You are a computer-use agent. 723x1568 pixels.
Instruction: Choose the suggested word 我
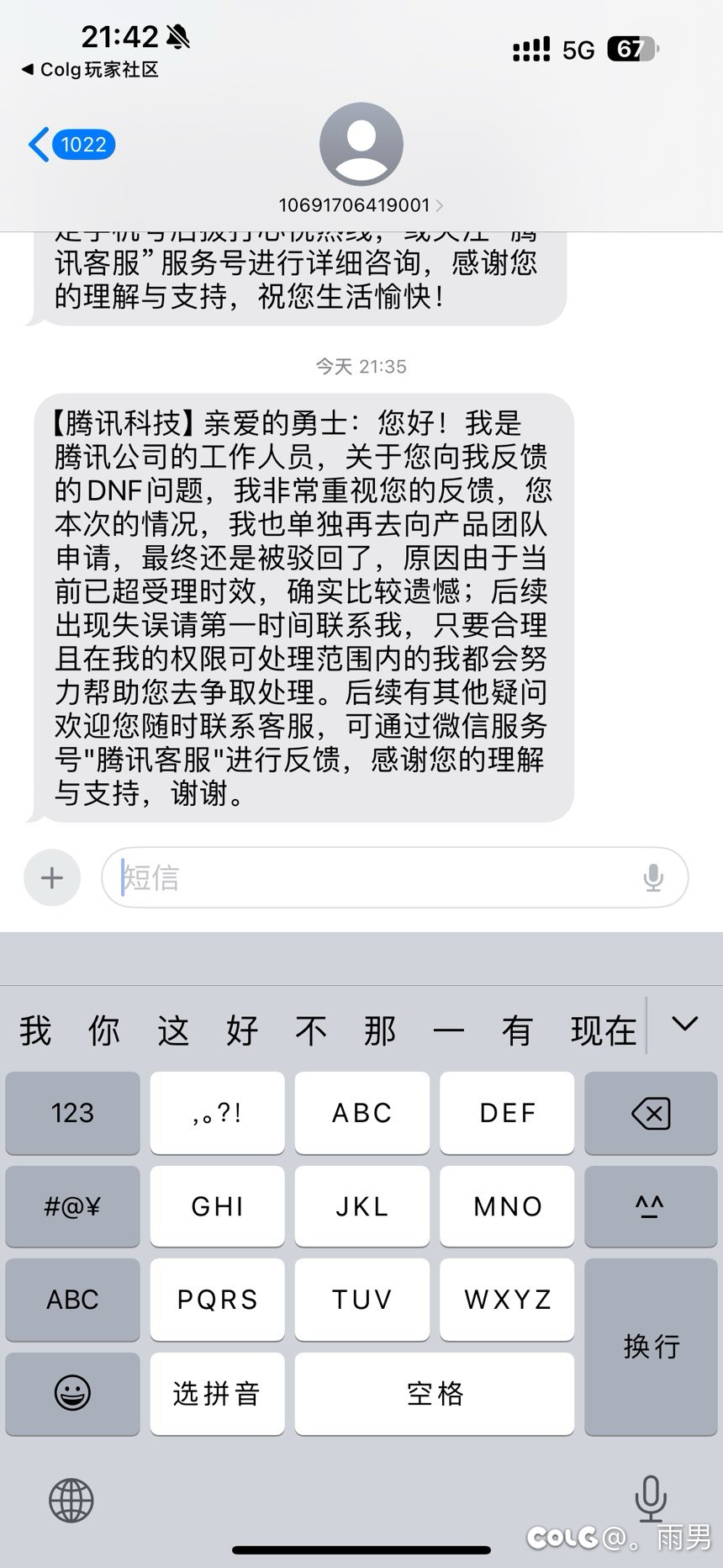tap(35, 1030)
